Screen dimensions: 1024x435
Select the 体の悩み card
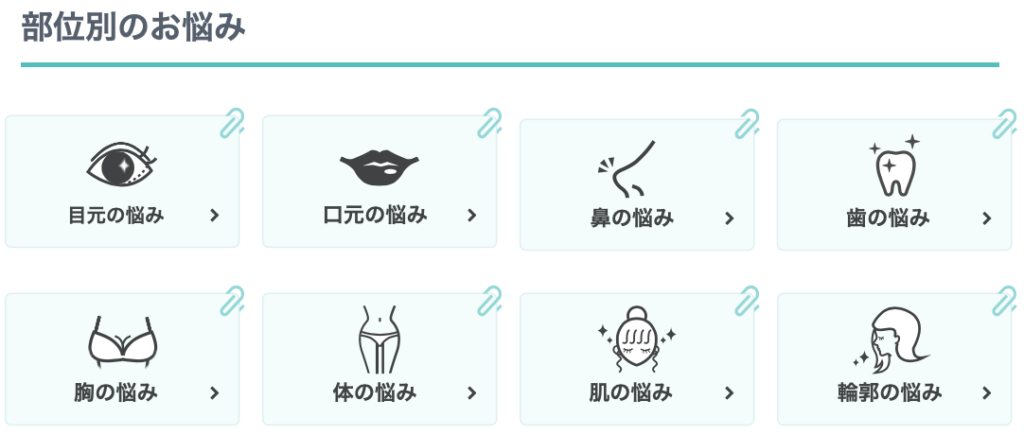[379, 359]
